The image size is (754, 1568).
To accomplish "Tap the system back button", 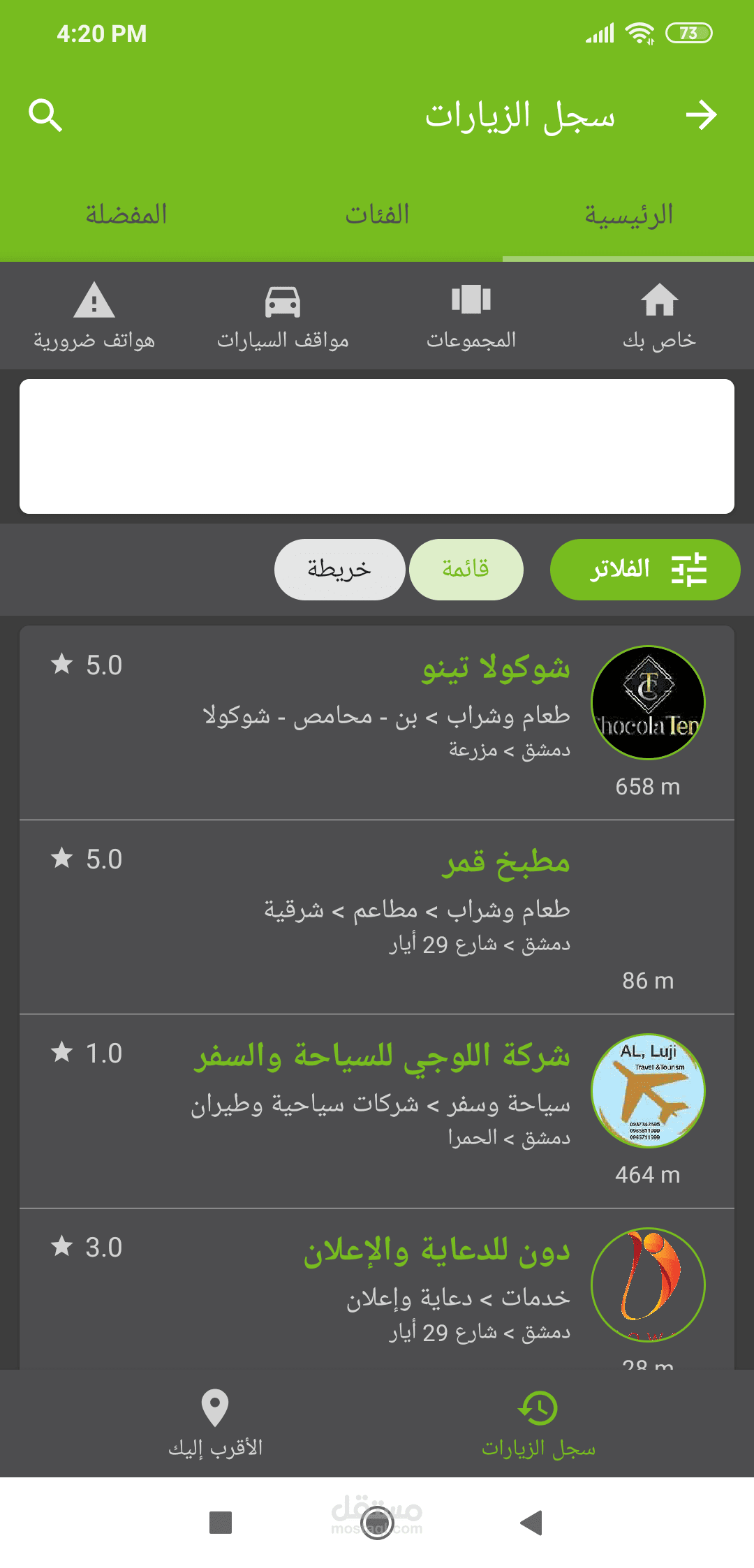I will (532, 1522).
